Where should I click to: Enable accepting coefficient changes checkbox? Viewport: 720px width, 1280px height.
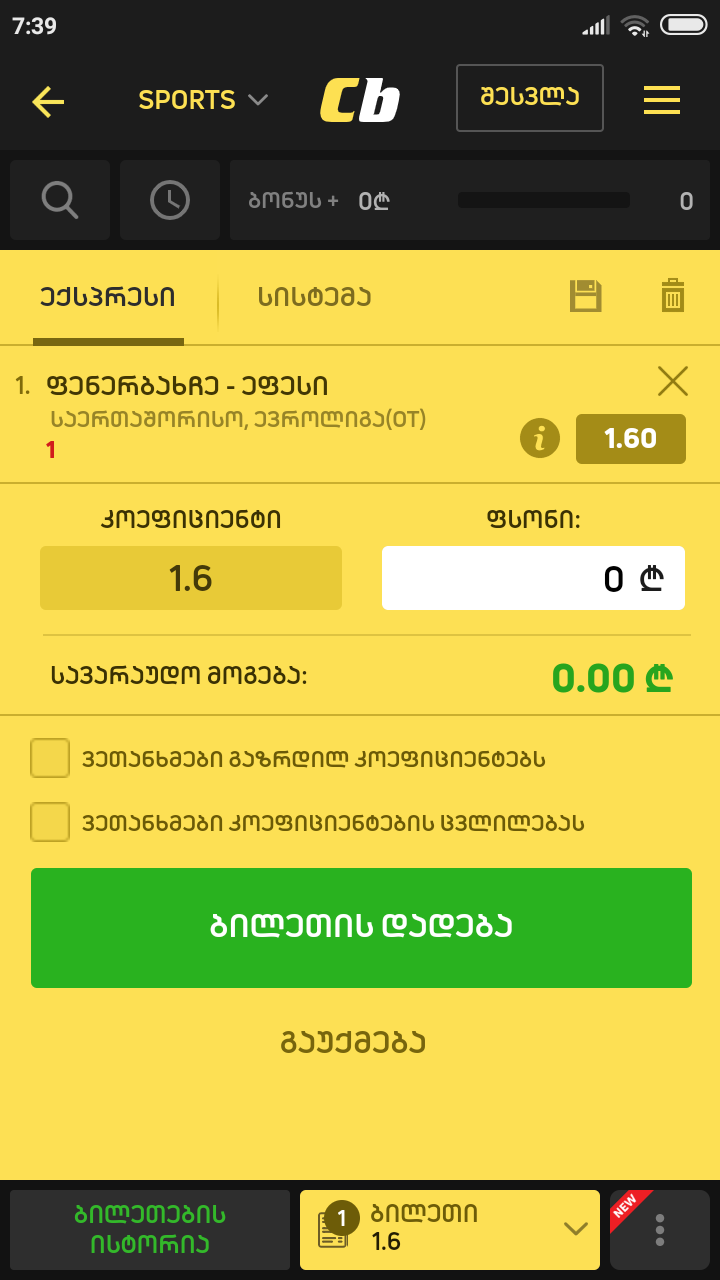(50, 822)
